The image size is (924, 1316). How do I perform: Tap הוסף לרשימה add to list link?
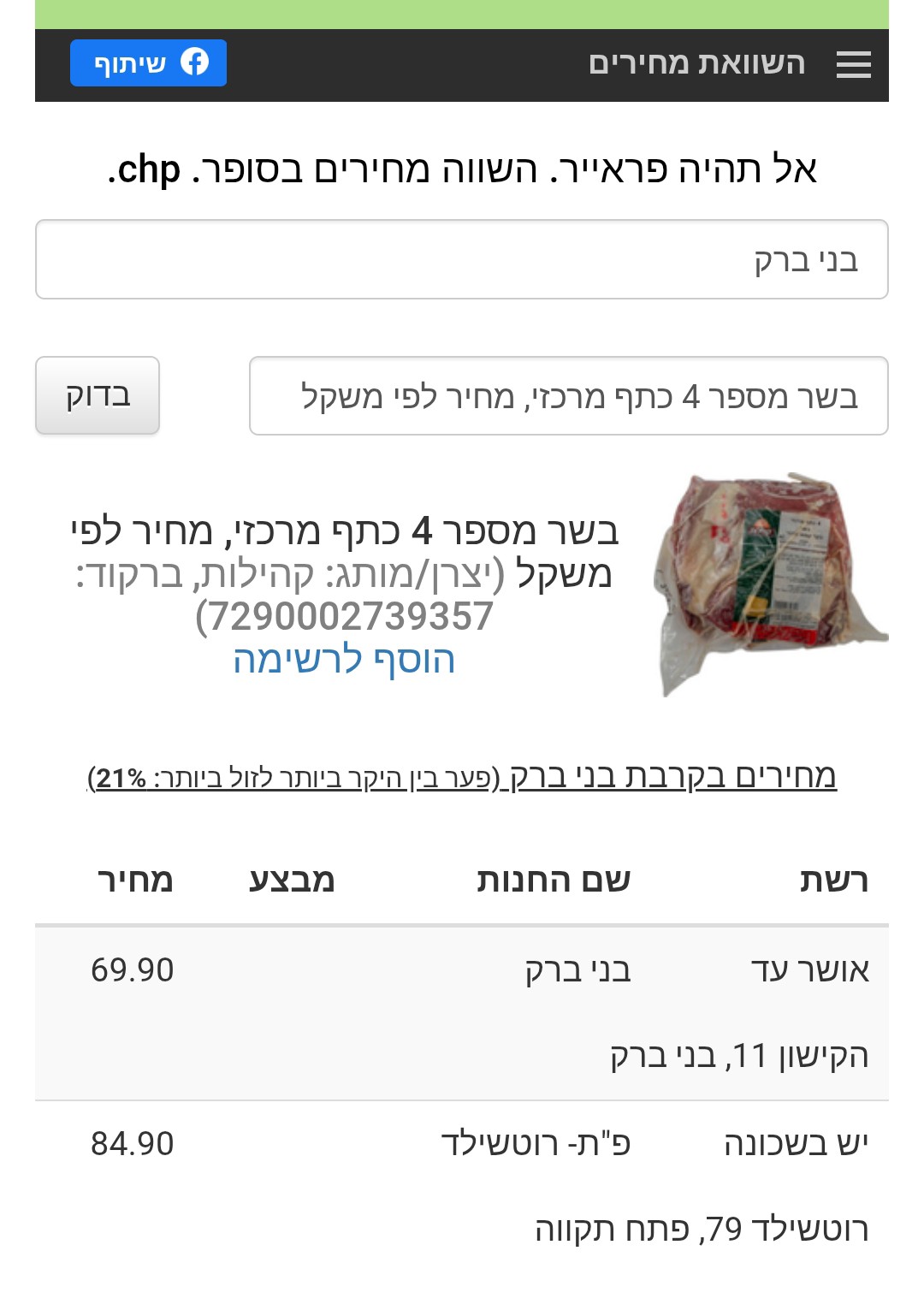pyautogui.click(x=344, y=660)
